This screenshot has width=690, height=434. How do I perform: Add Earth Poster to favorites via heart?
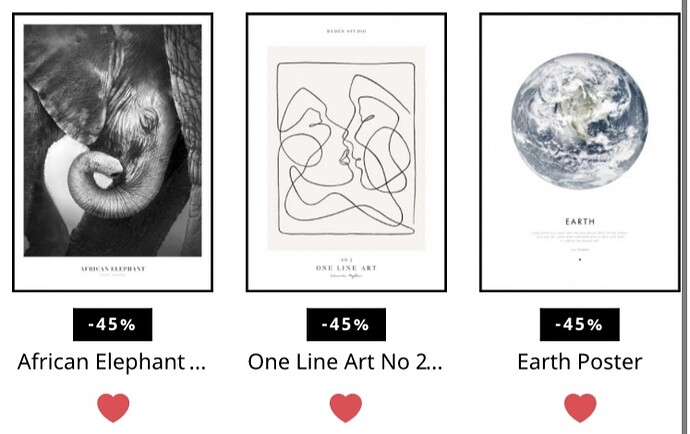tap(580, 407)
